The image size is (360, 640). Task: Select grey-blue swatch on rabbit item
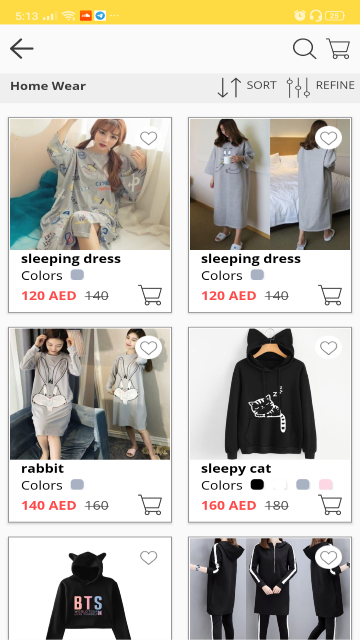click(77, 485)
